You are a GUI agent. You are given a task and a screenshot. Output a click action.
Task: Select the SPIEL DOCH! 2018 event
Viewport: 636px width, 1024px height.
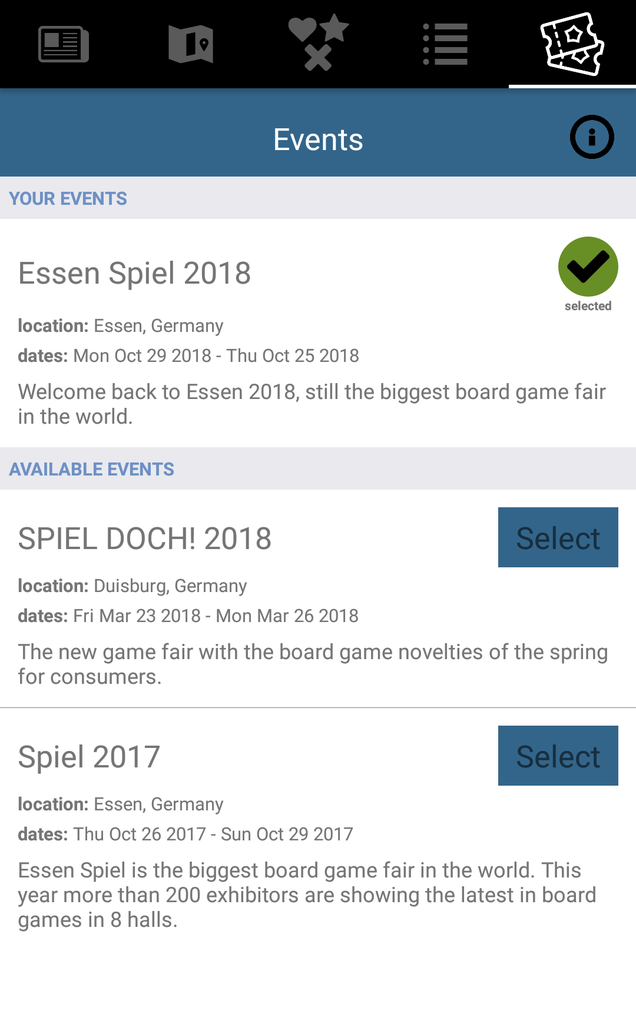tap(558, 538)
